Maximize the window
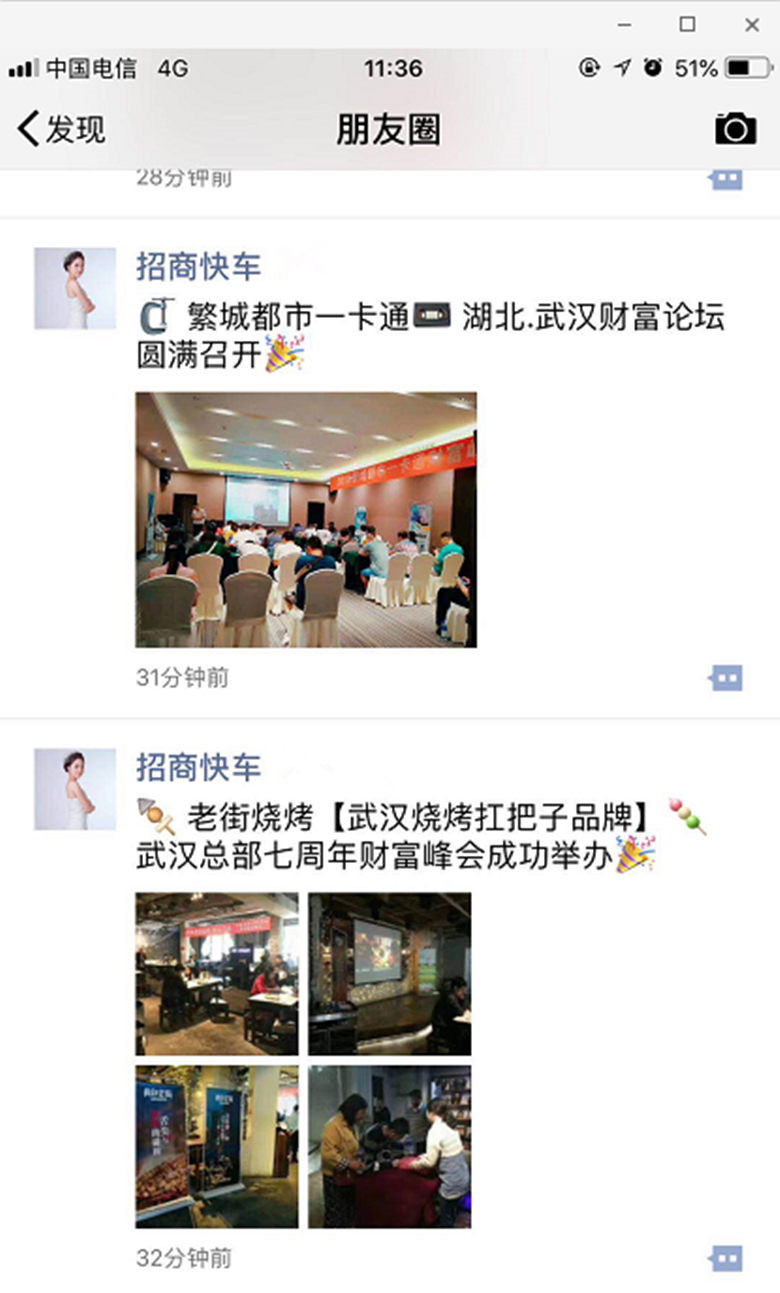780x1293 pixels. click(x=687, y=23)
